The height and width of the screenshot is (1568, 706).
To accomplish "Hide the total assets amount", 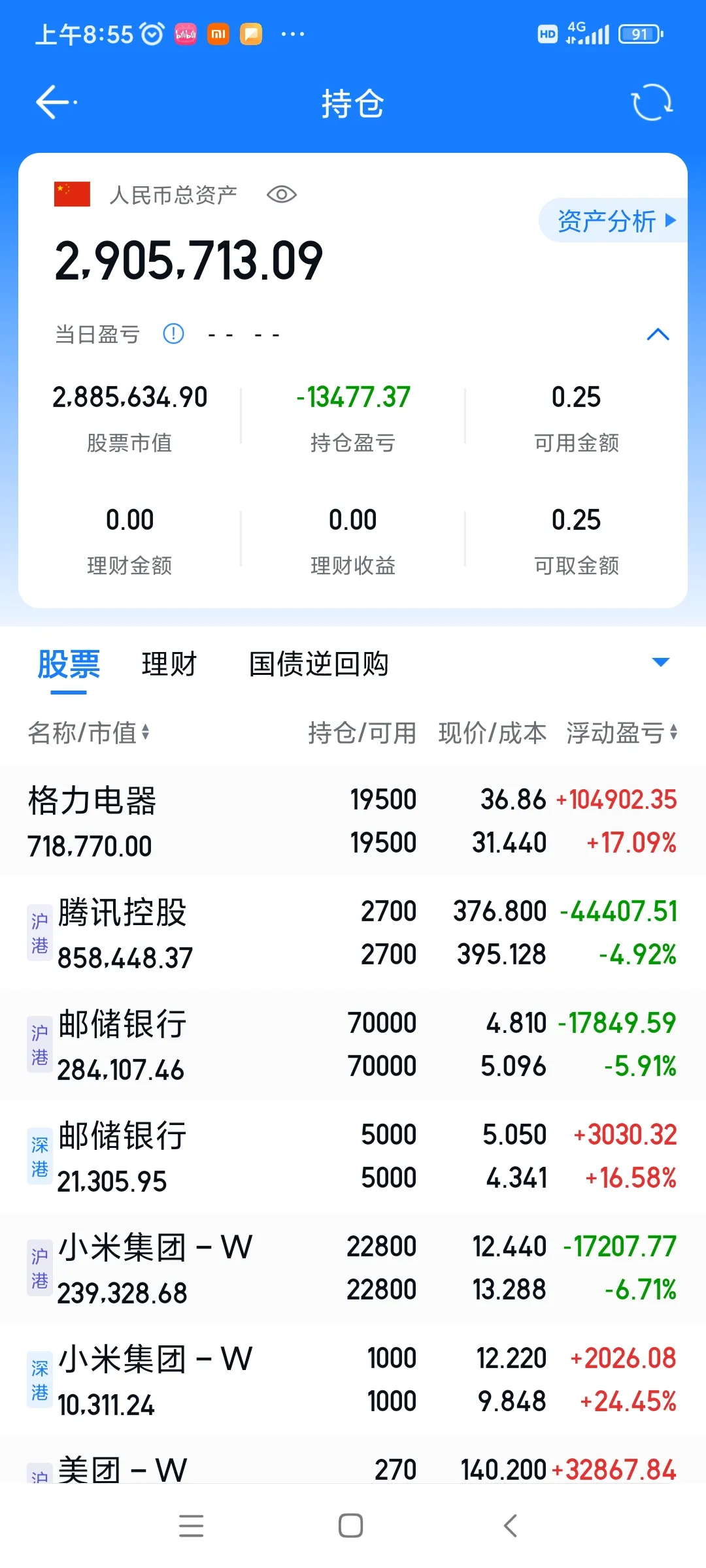I will coord(282,195).
